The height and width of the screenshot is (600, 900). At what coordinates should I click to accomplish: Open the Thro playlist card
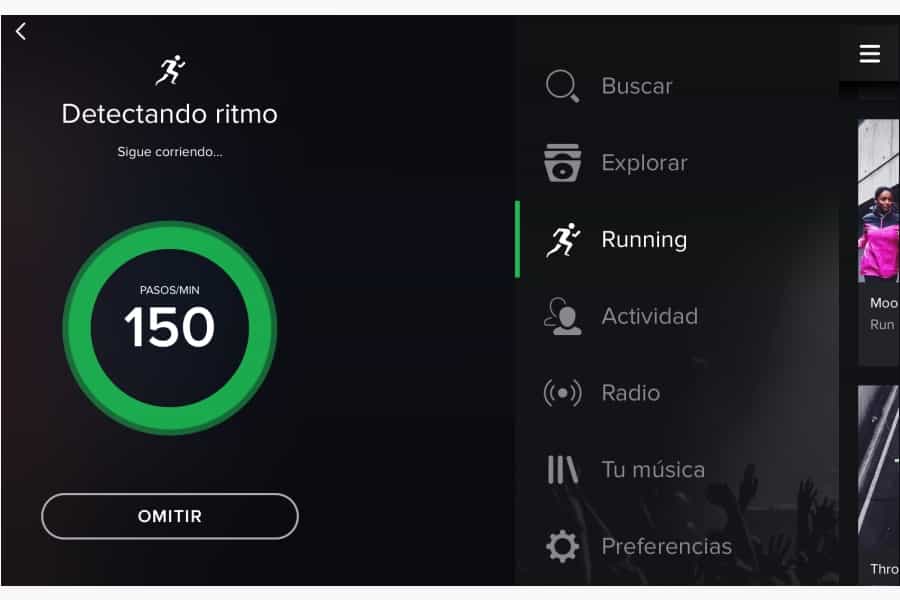click(878, 480)
